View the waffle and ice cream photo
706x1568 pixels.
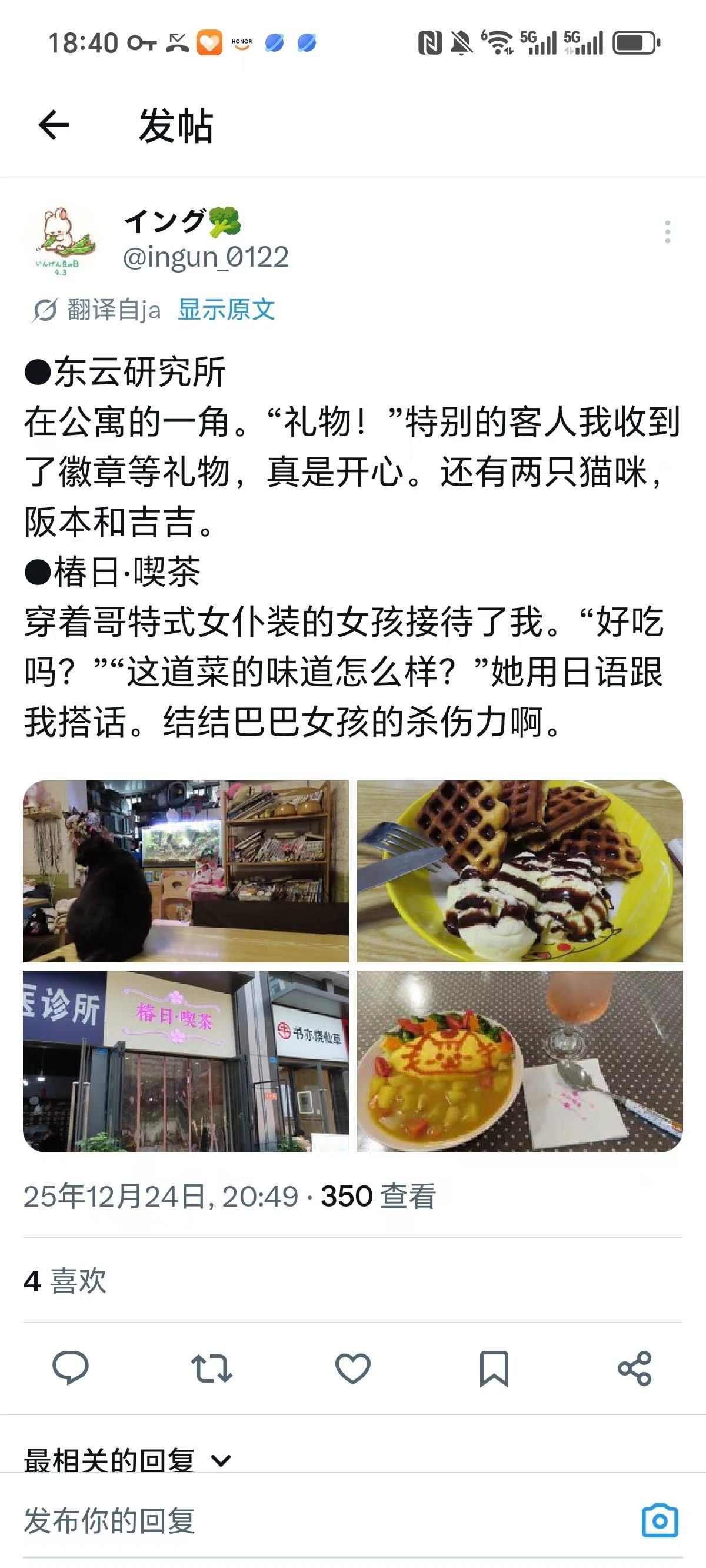point(519,871)
